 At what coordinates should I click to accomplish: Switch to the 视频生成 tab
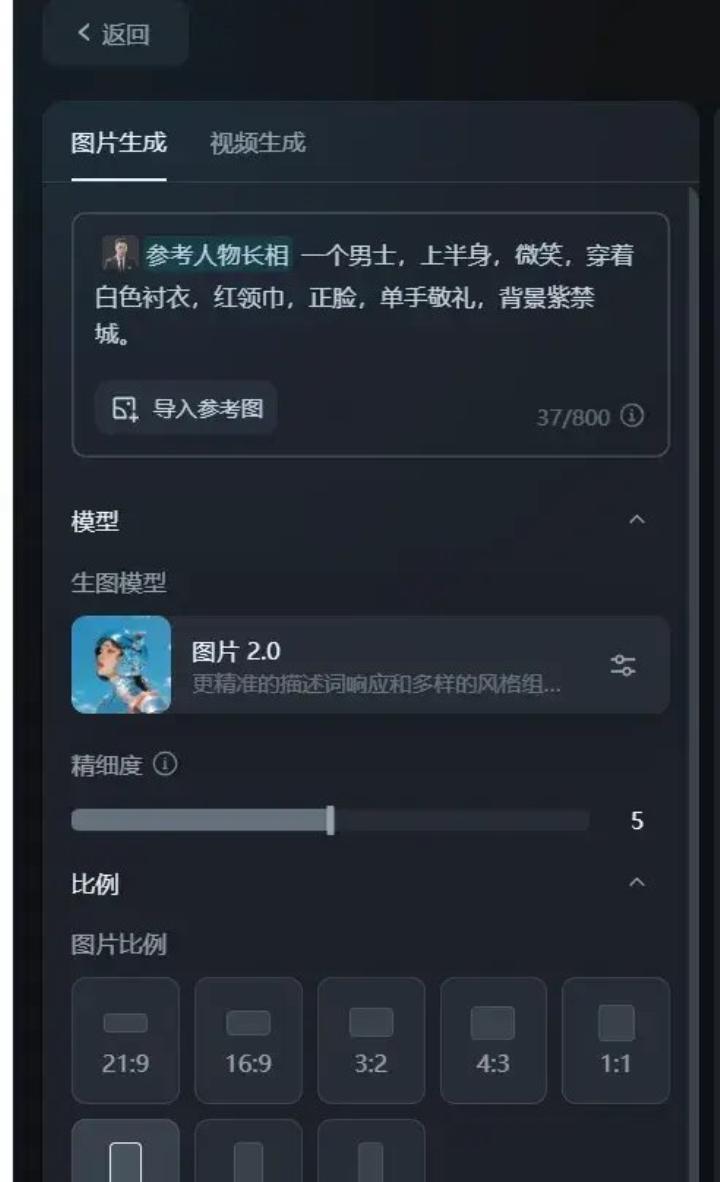(x=257, y=142)
